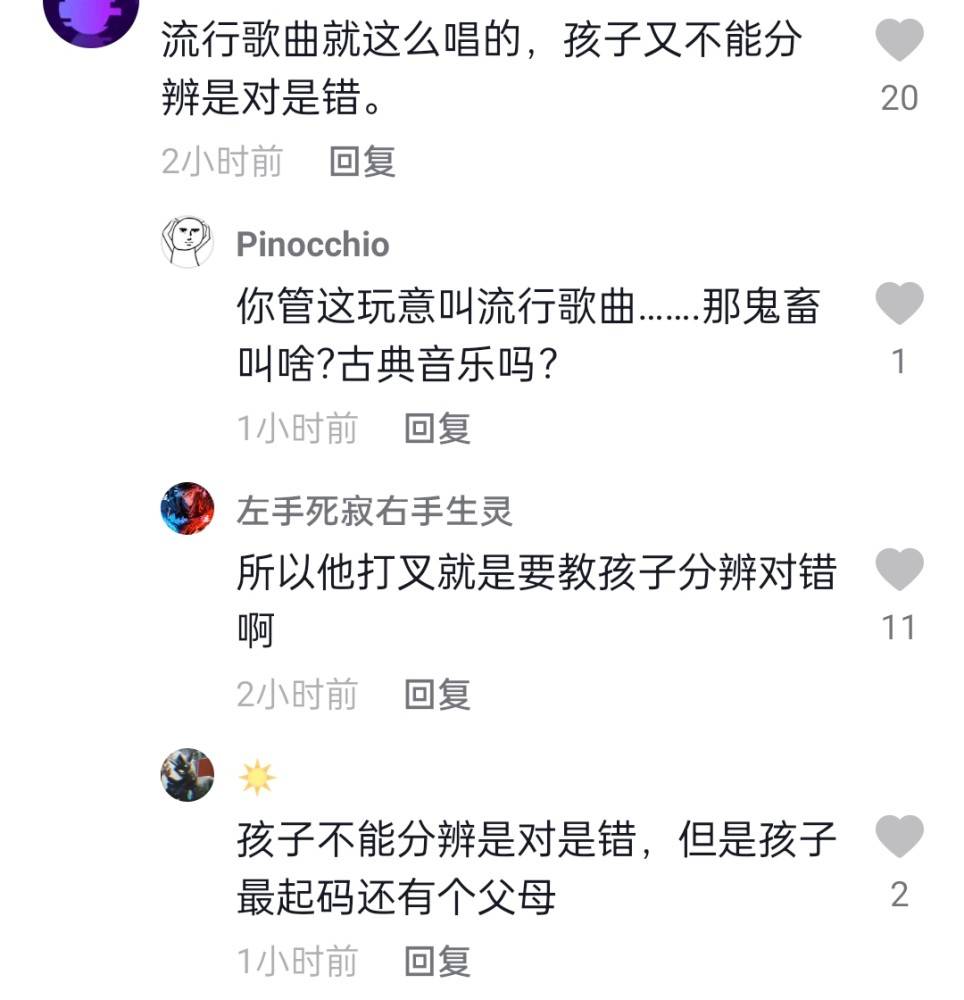This screenshot has height=1000, width=964.
Task: Like 左手死寂右手生灵's reply
Action: (x=898, y=570)
